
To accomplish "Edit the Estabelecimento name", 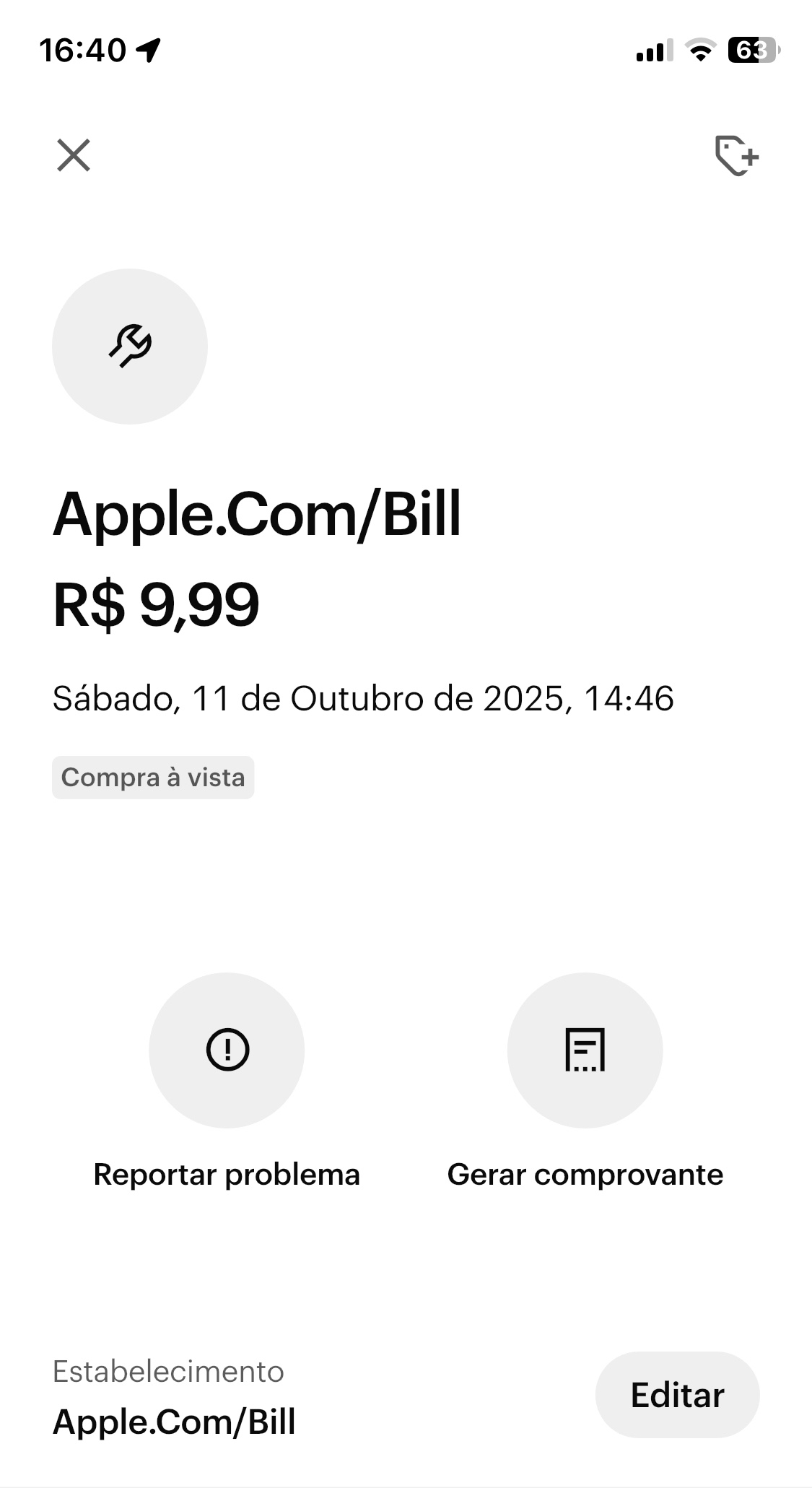I will tap(676, 1395).
